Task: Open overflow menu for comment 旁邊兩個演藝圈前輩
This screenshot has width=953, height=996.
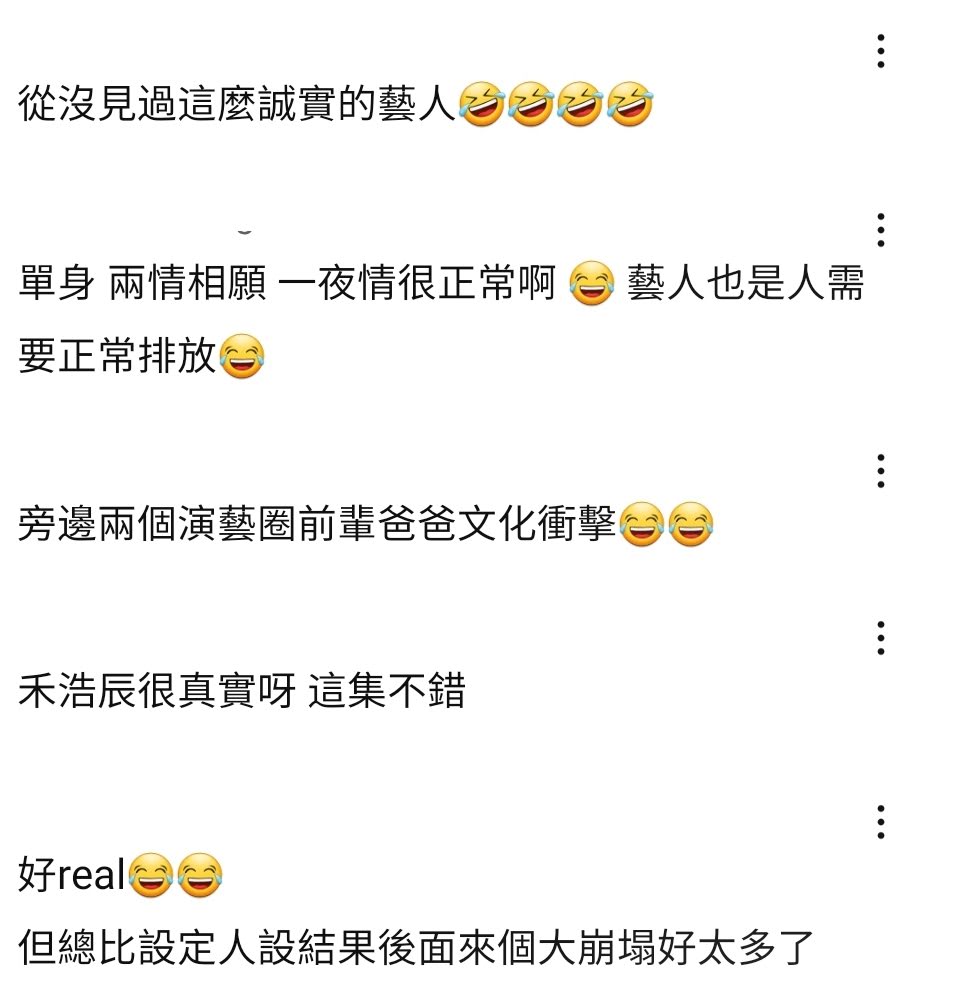Action: coord(880,470)
